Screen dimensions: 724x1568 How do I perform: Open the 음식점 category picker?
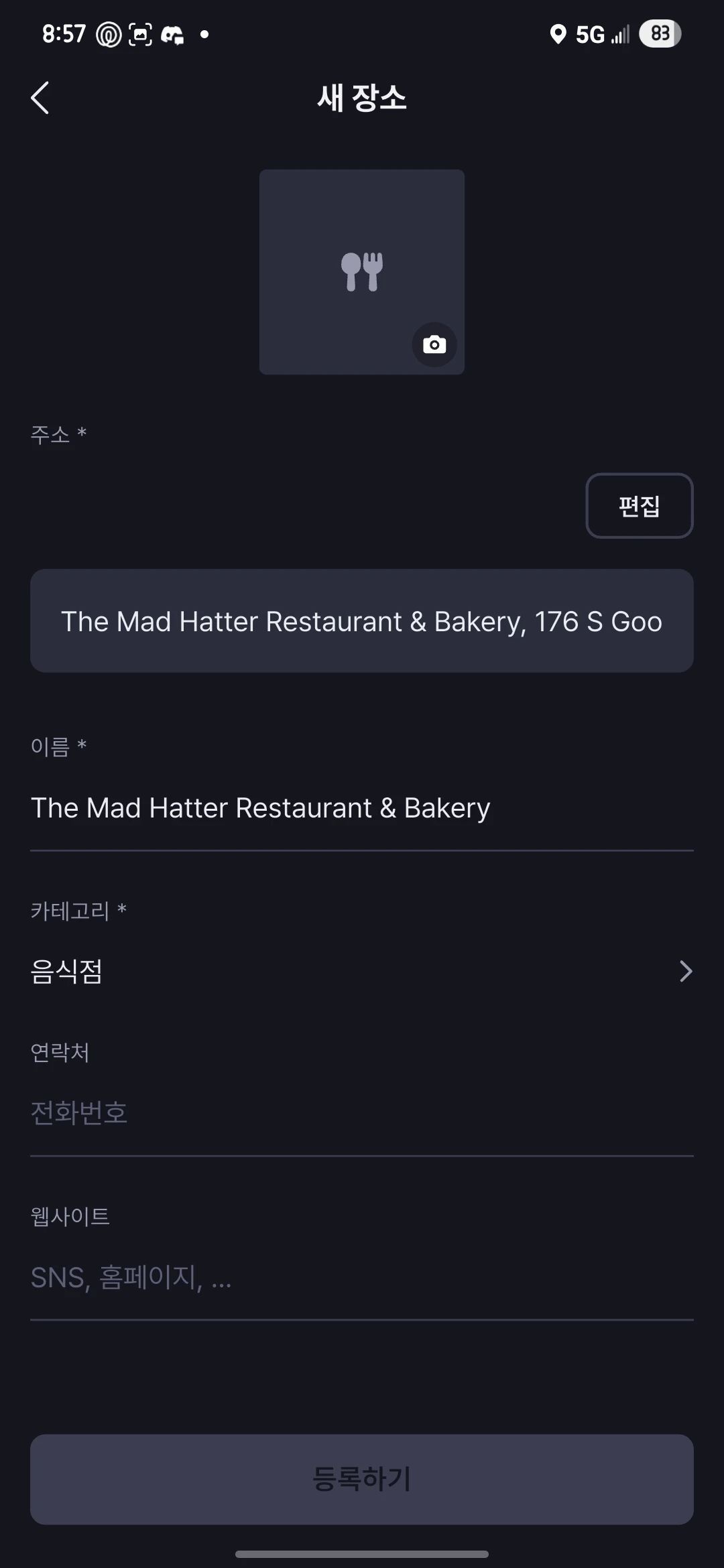coord(362,971)
